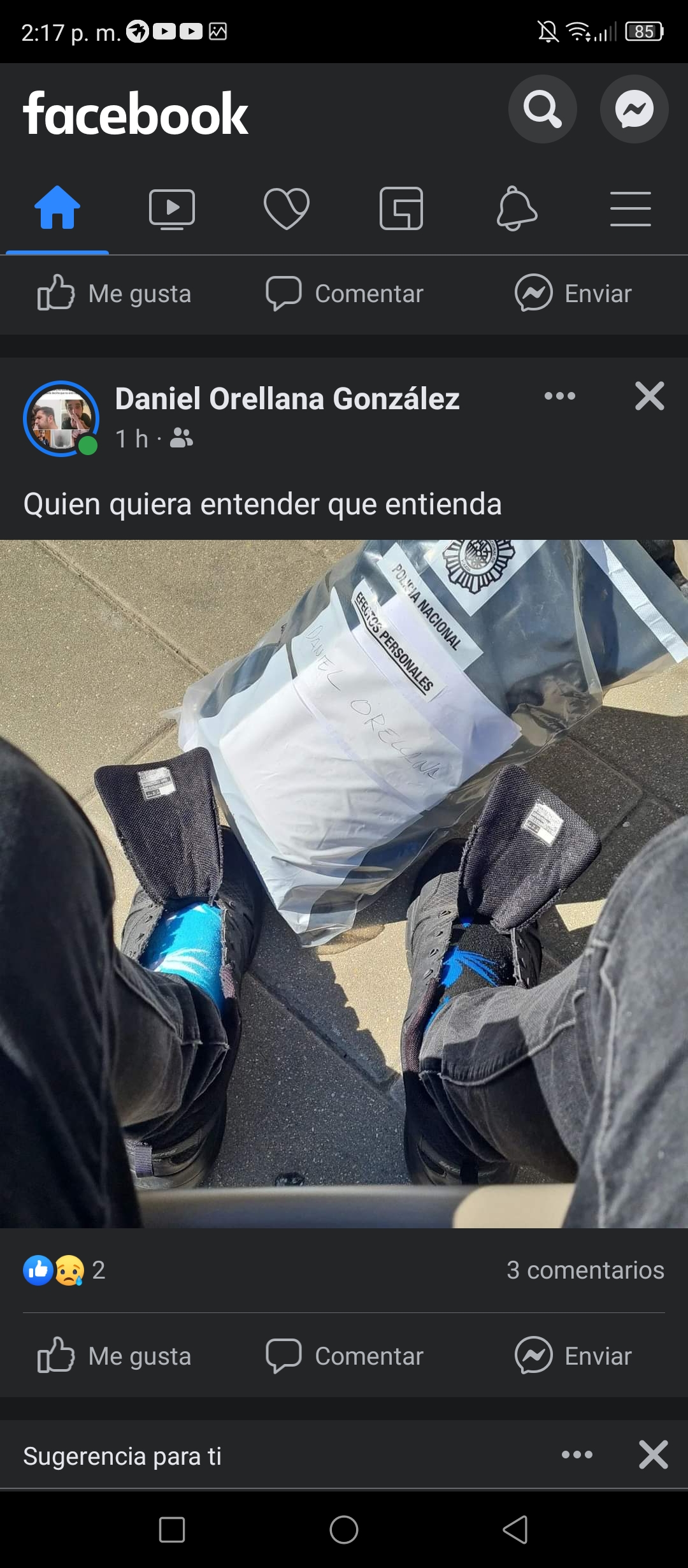Tap Enviar under Daniel's post
Image resolution: width=688 pixels, height=1568 pixels.
573,1356
